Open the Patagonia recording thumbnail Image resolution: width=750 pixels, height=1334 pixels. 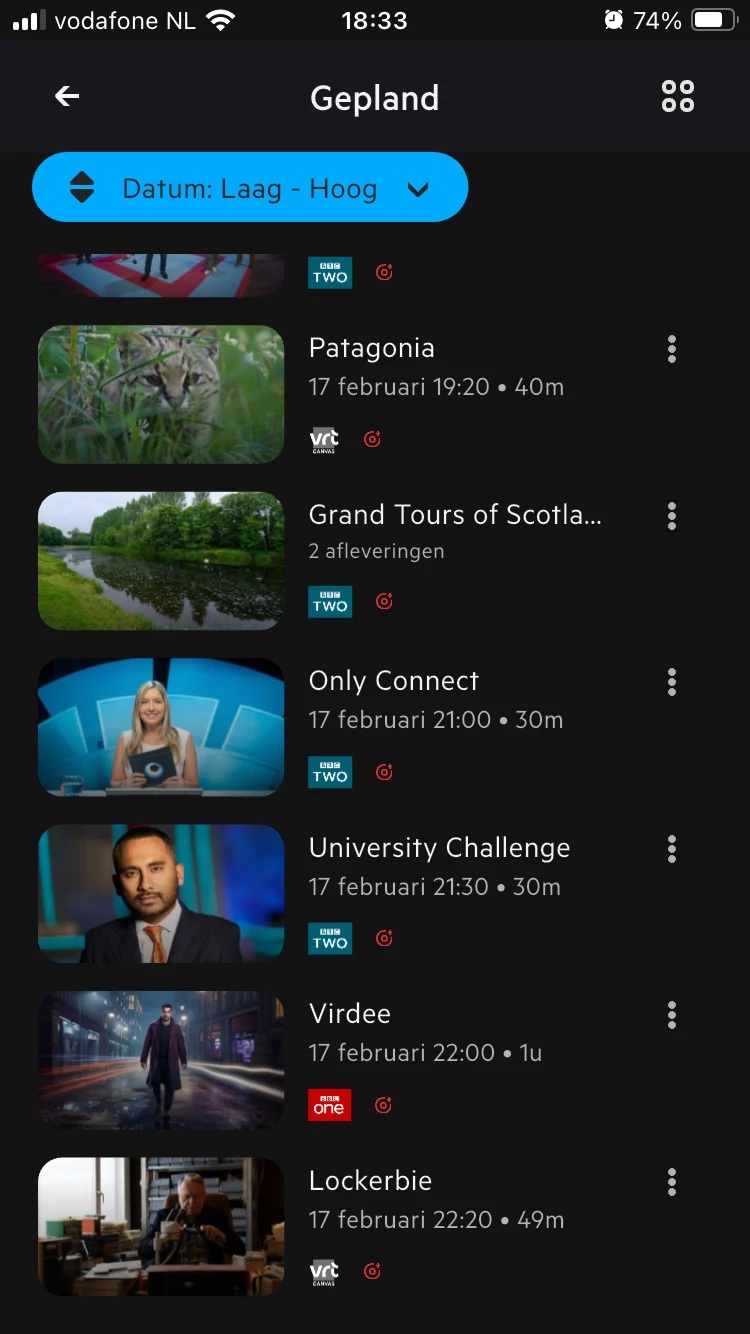pos(161,394)
